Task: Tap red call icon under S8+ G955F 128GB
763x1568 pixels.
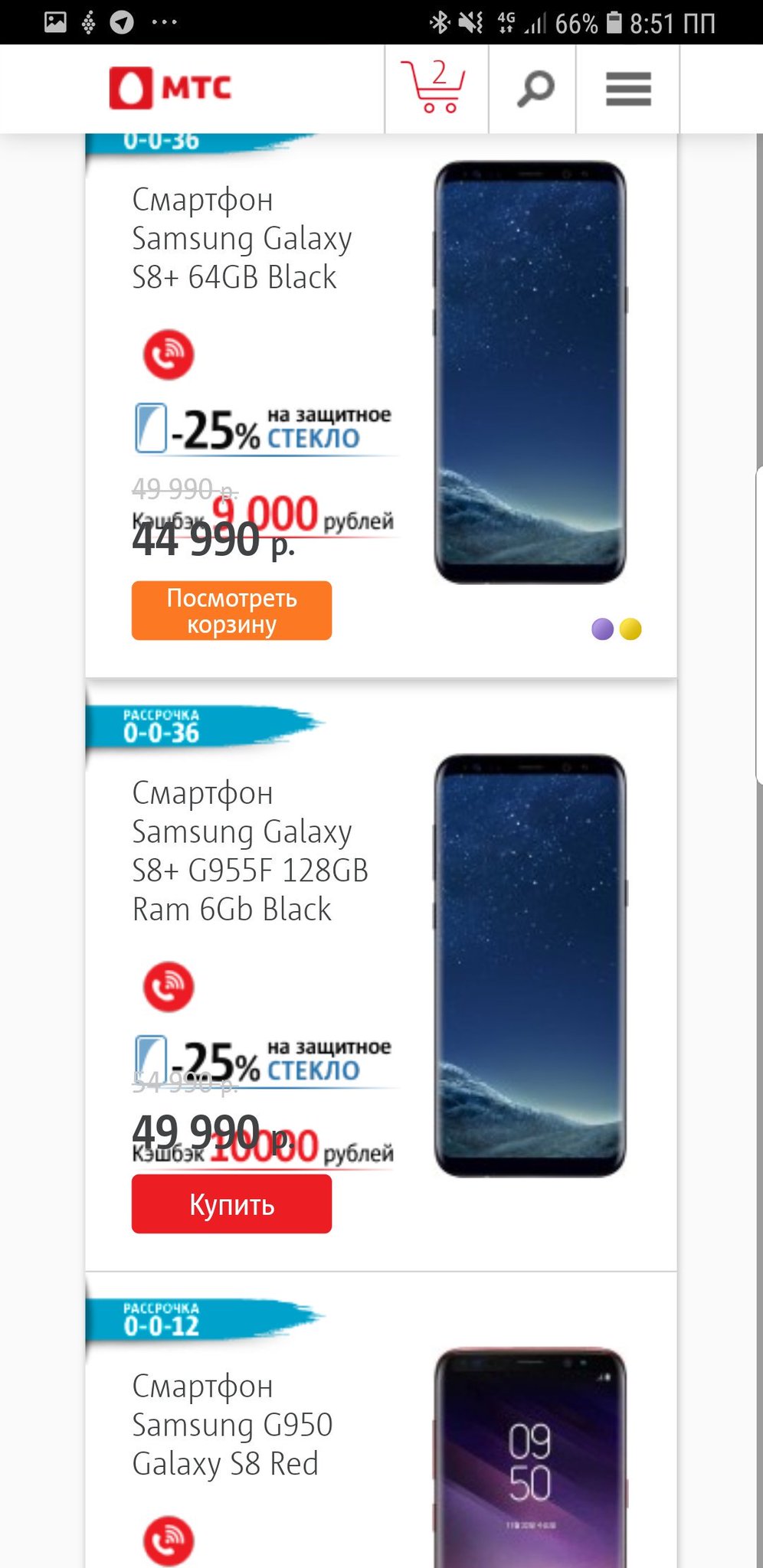Action: tap(169, 986)
